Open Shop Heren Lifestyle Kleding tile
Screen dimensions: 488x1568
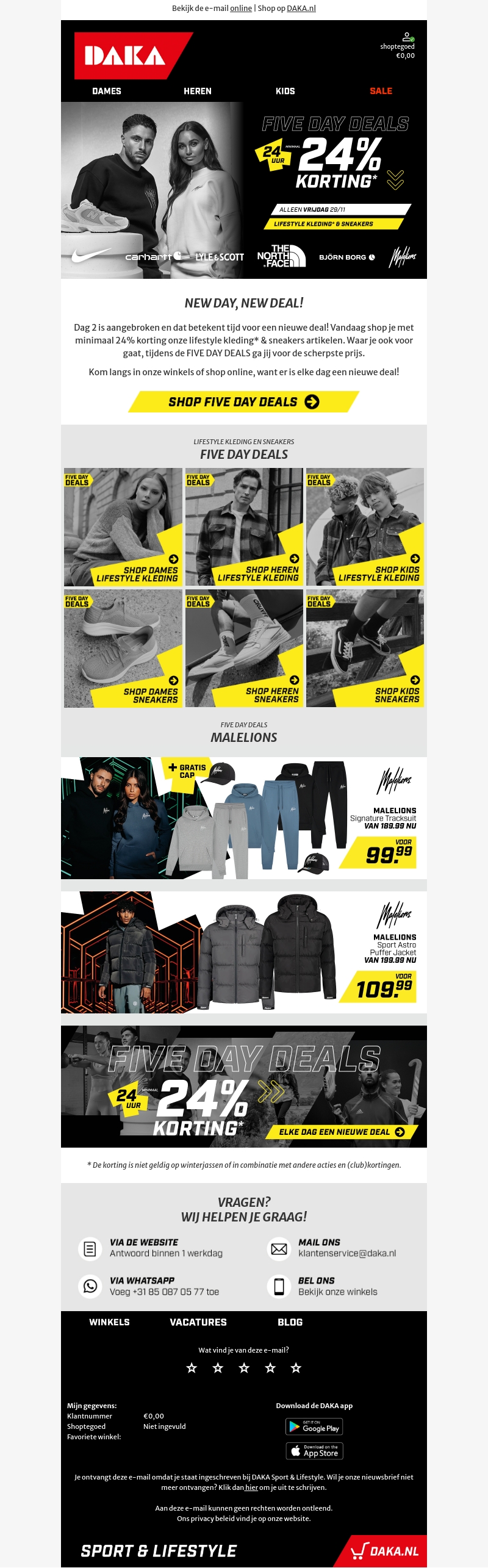pyautogui.click(x=244, y=527)
